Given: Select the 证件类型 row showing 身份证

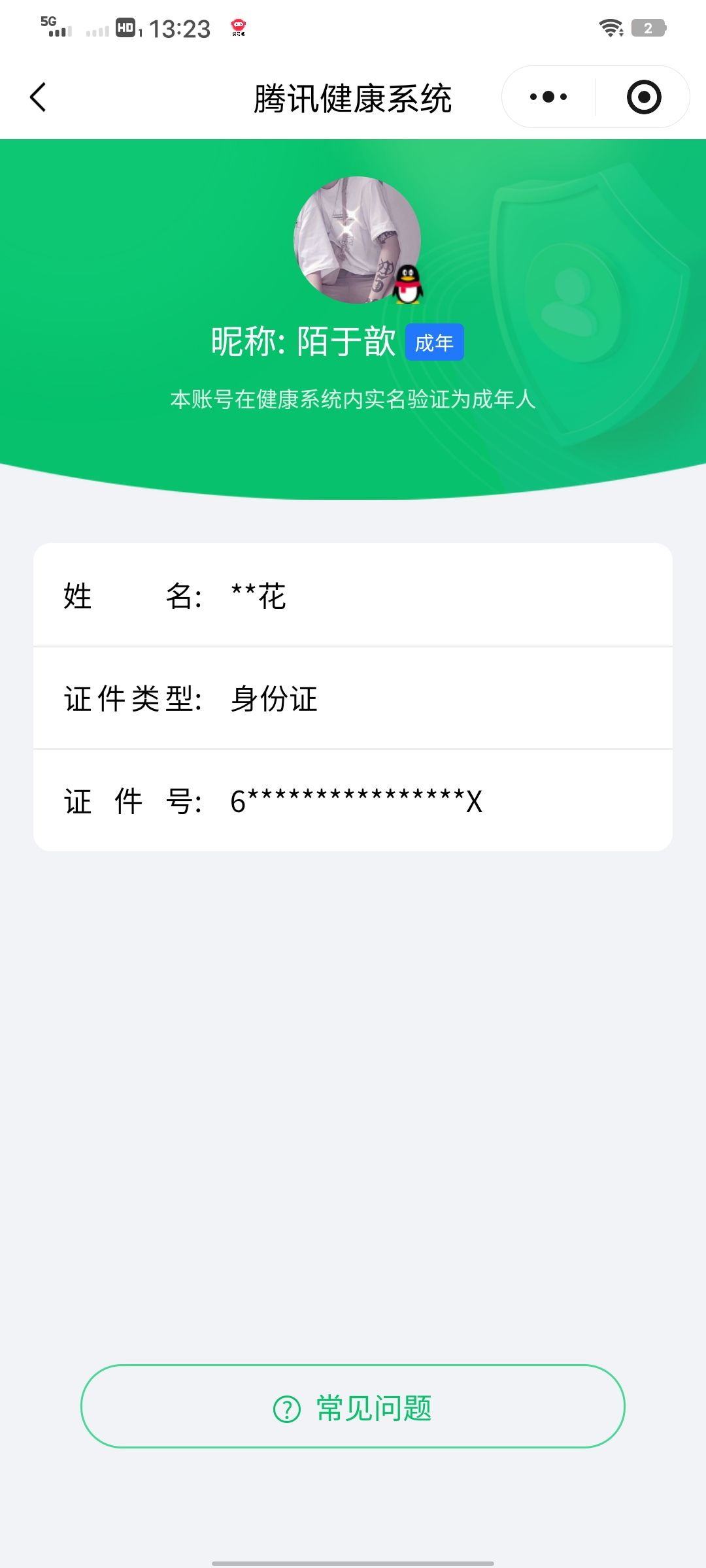Looking at the screenshot, I should pos(353,699).
